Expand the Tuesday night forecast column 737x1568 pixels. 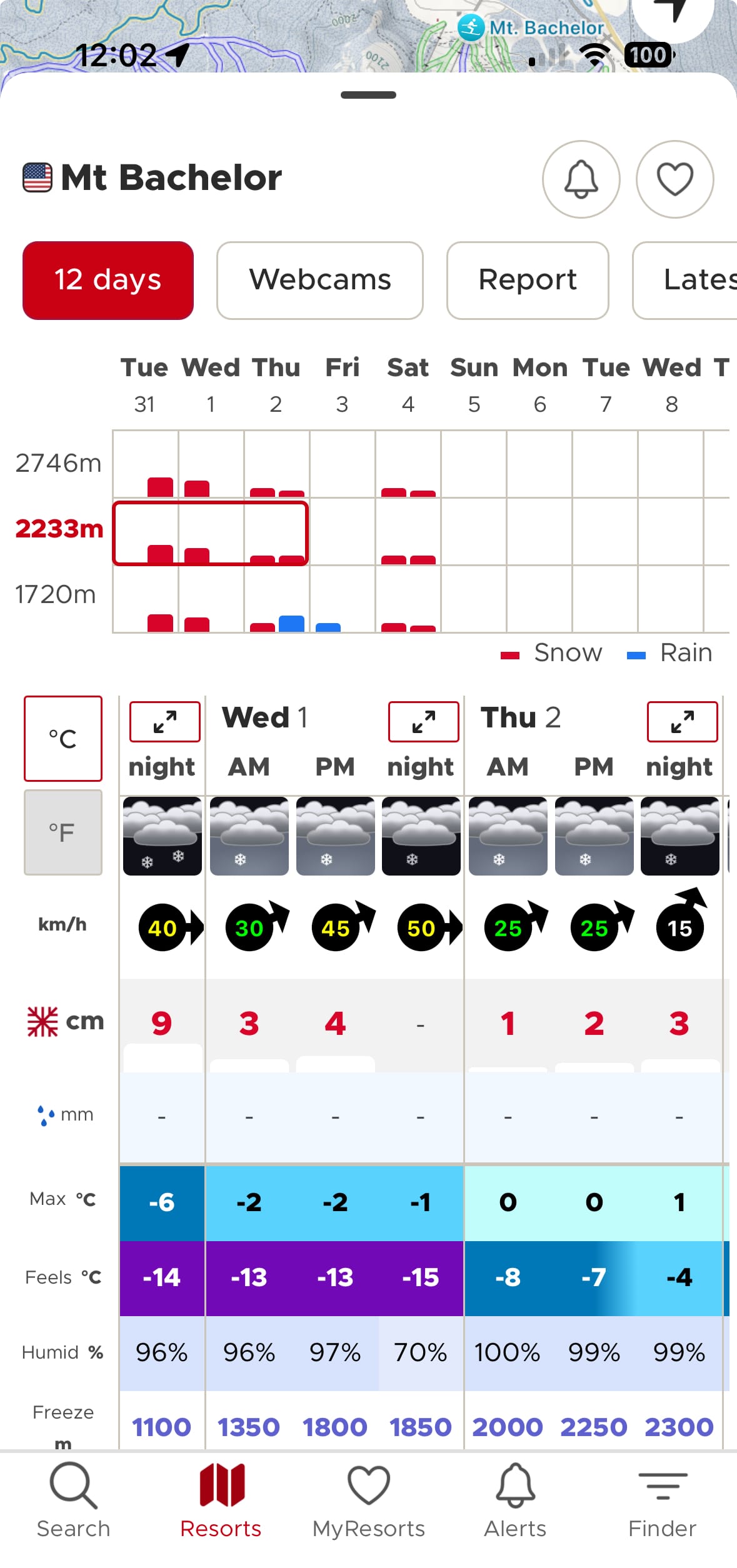point(164,722)
